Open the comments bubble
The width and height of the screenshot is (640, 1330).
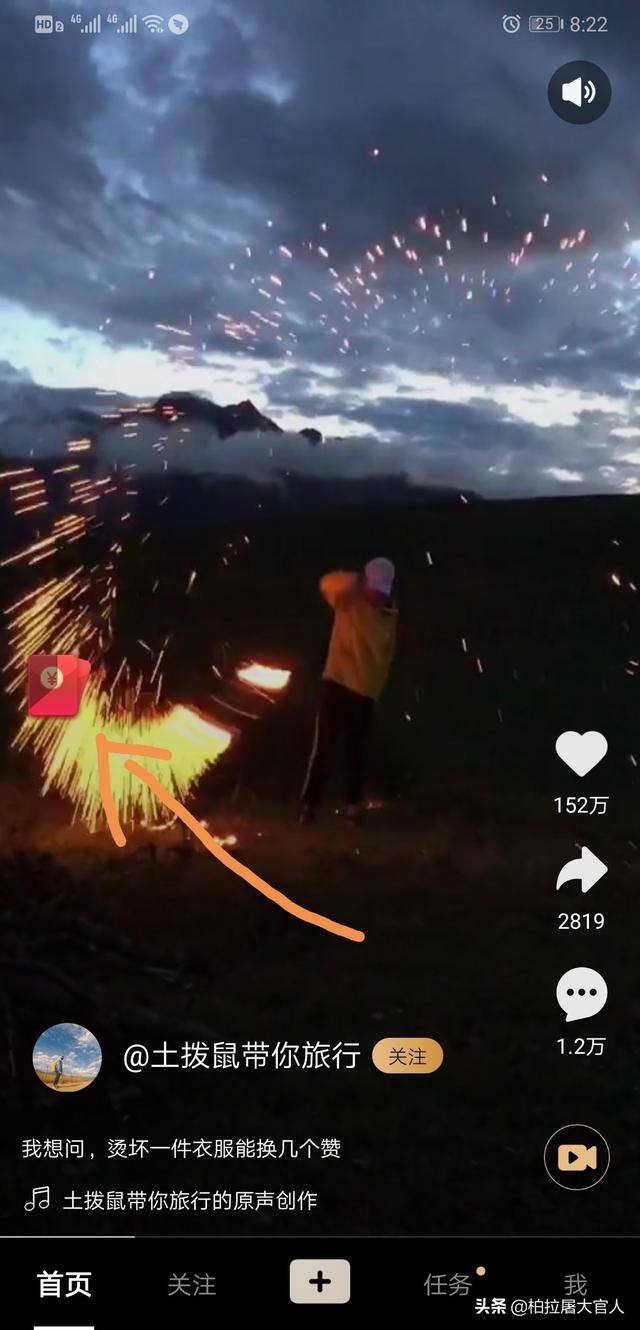581,995
